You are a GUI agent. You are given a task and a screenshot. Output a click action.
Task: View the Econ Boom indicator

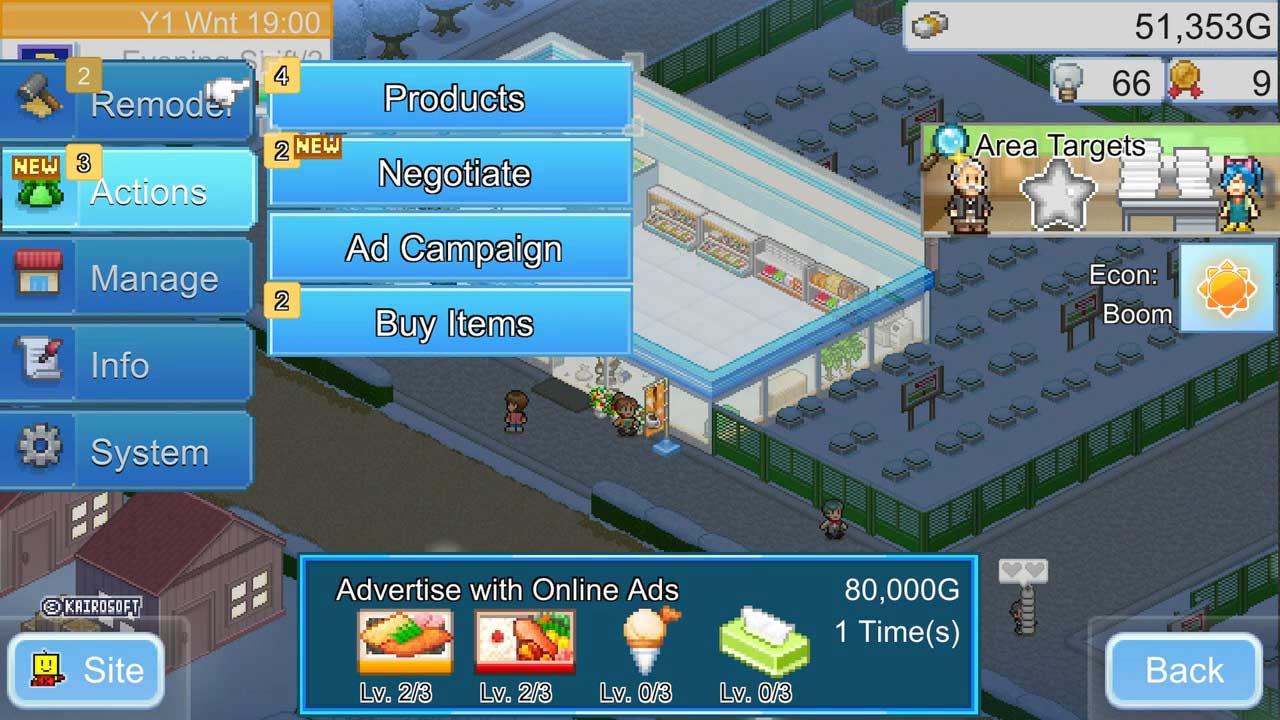pyautogui.click(x=1226, y=288)
